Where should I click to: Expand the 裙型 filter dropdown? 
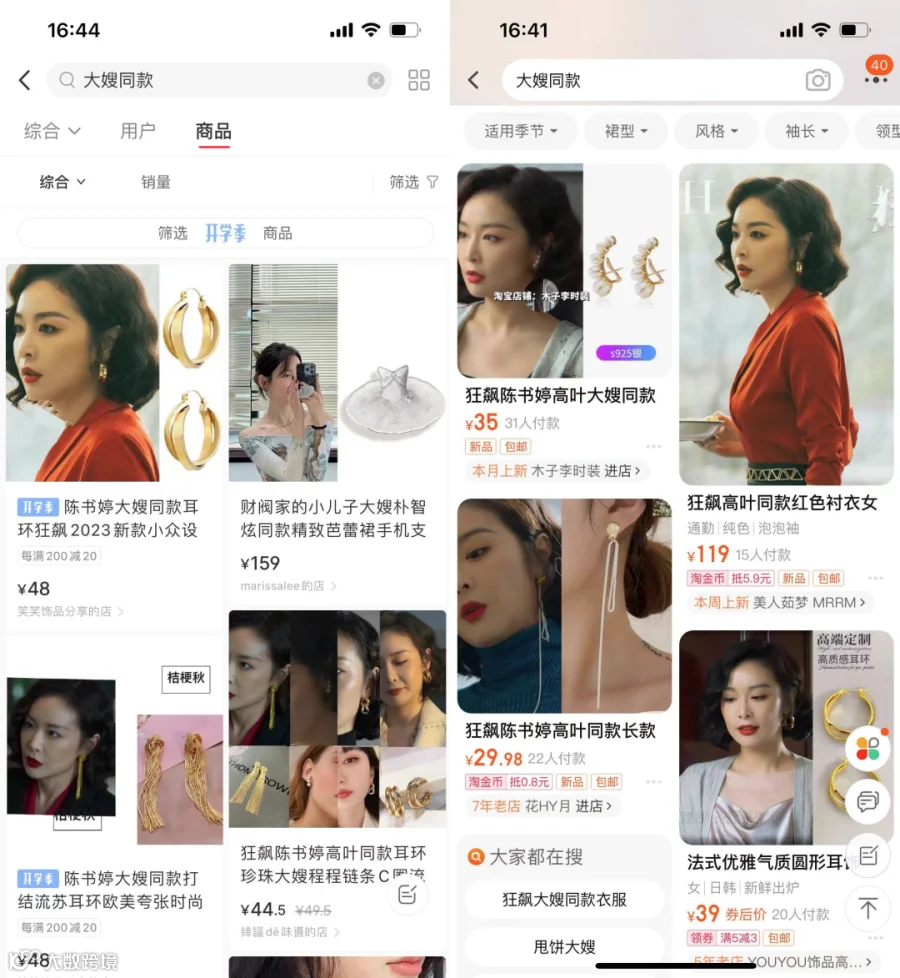pyautogui.click(x=626, y=131)
